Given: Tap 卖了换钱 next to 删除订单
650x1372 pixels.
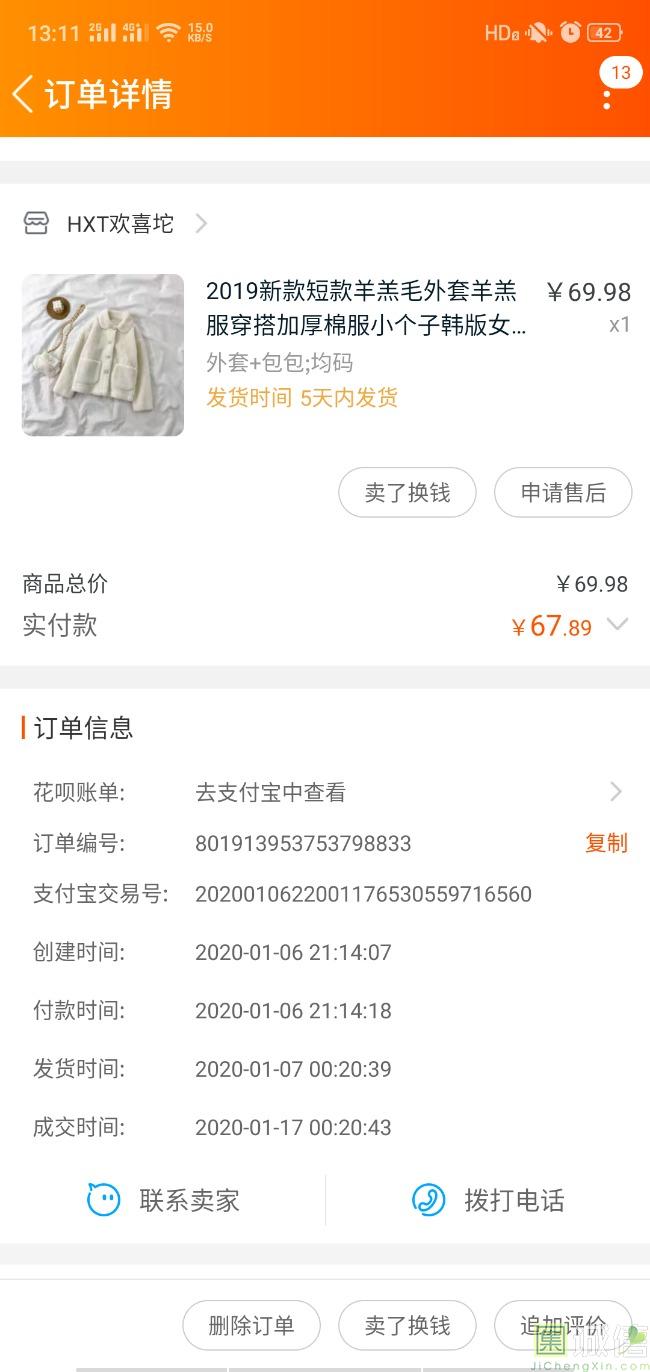Looking at the screenshot, I should coord(407,1326).
